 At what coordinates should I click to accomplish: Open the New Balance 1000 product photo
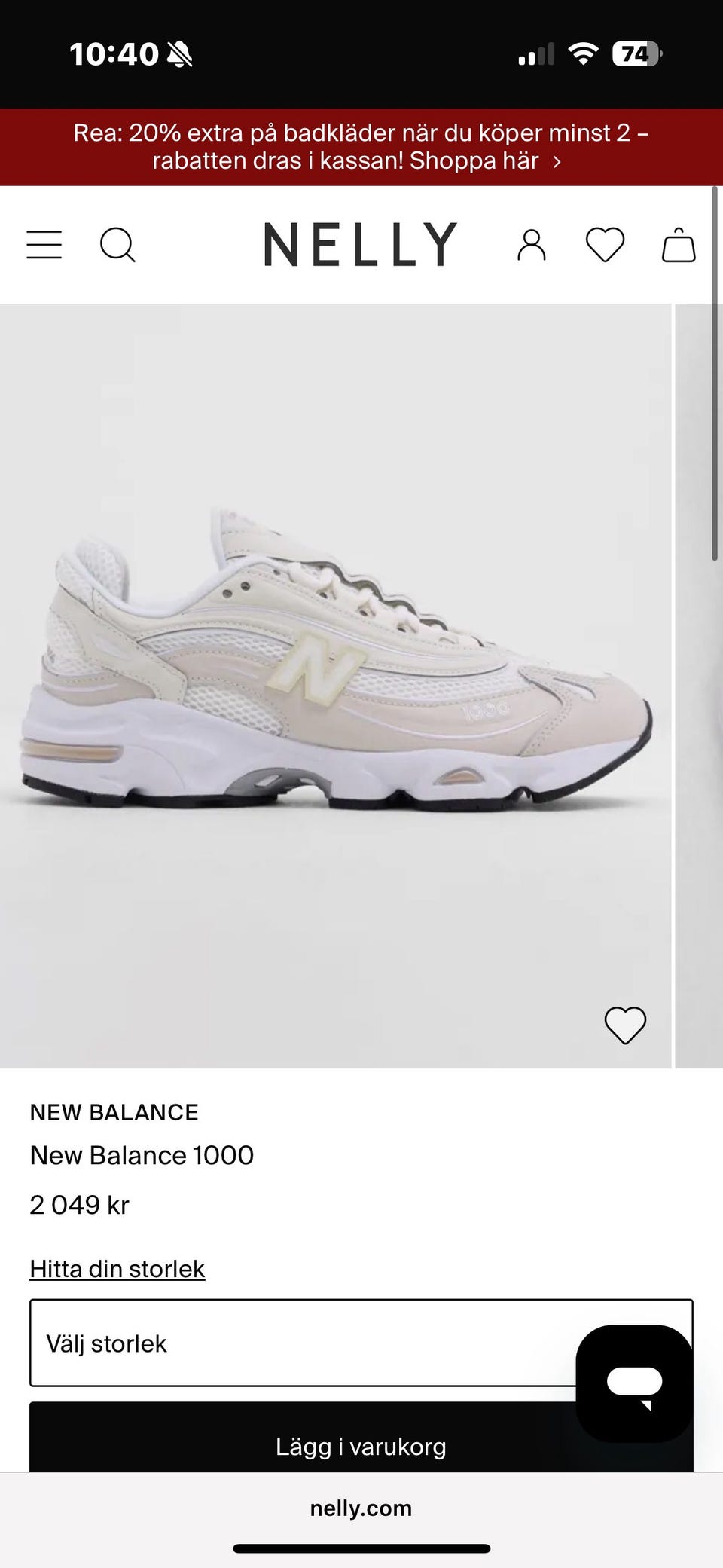tap(335, 686)
